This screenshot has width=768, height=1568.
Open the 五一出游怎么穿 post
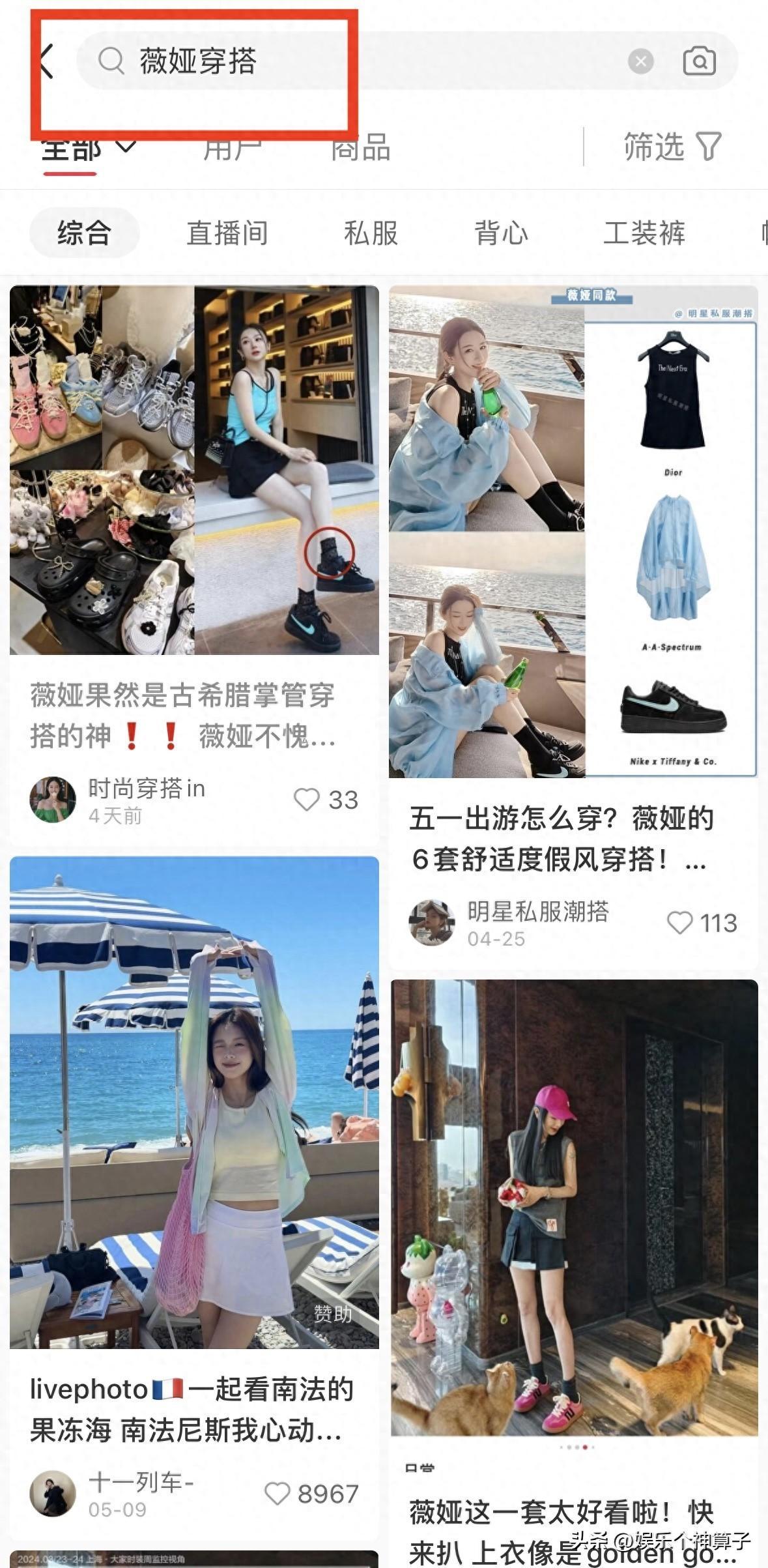(x=573, y=531)
